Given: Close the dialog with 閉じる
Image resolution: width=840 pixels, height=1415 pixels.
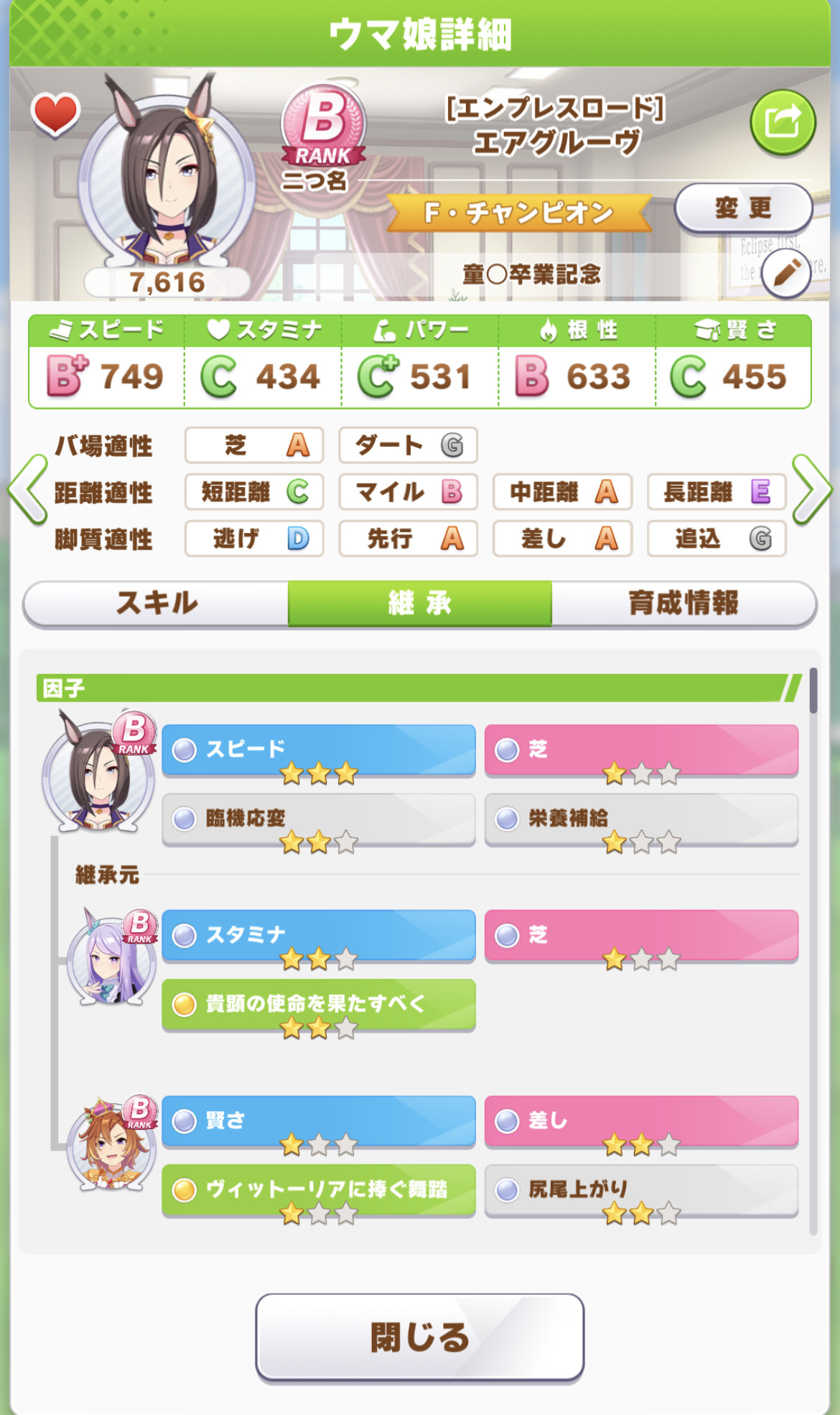Looking at the screenshot, I should (x=420, y=1337).
